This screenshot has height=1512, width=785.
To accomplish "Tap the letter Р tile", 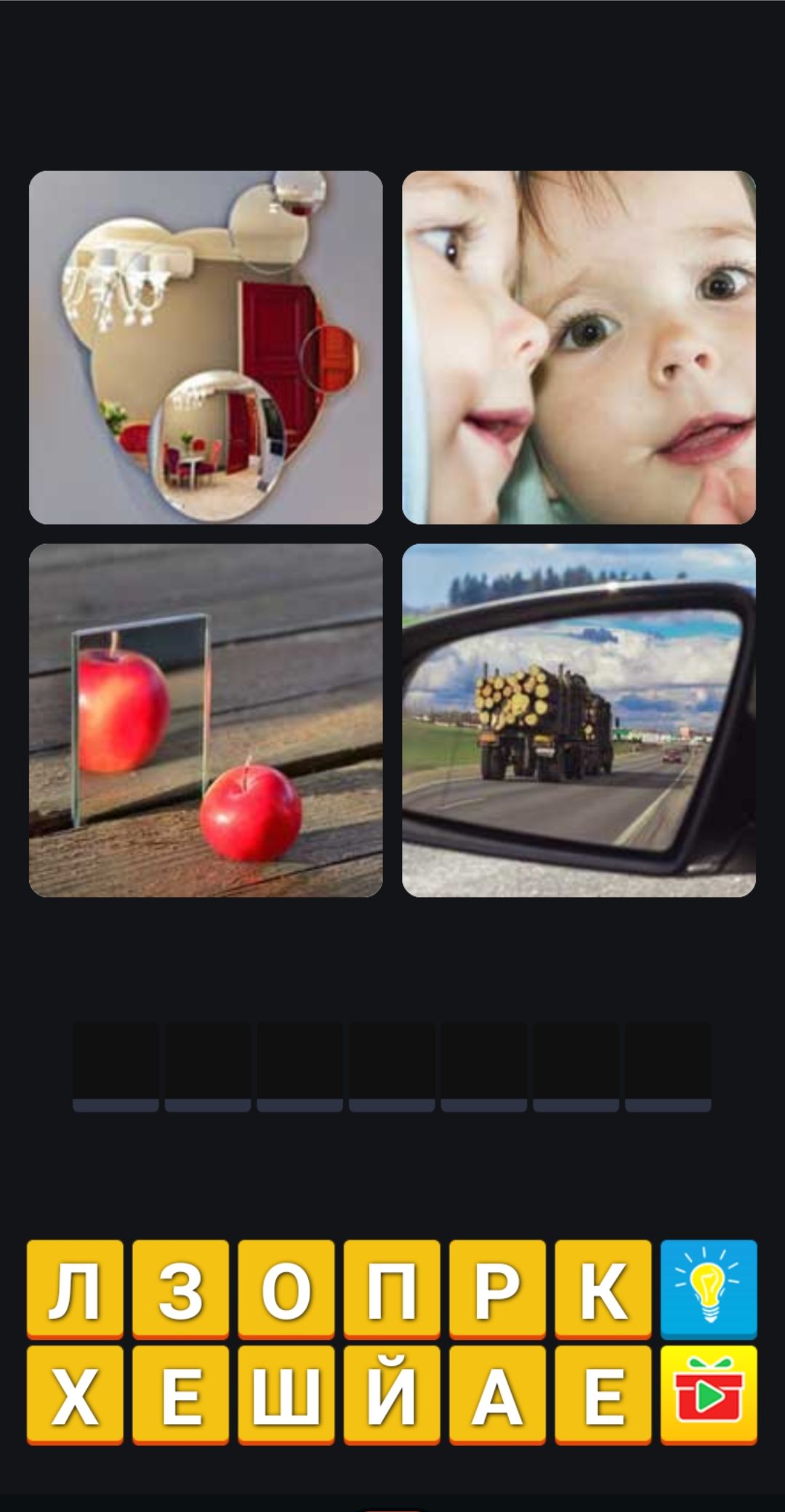I will (497, 1289).
